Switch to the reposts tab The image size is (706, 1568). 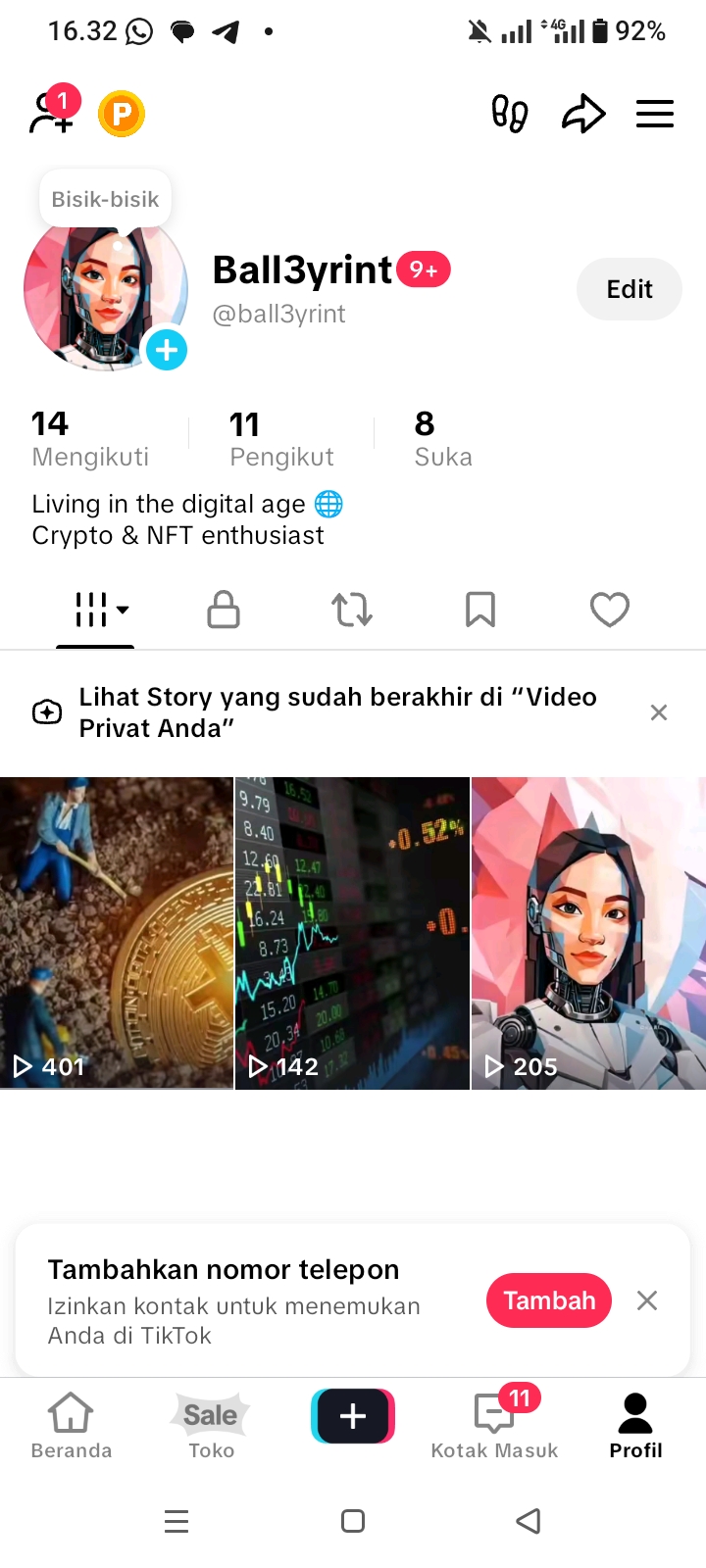pyautogui.click(x=352, y=610)
